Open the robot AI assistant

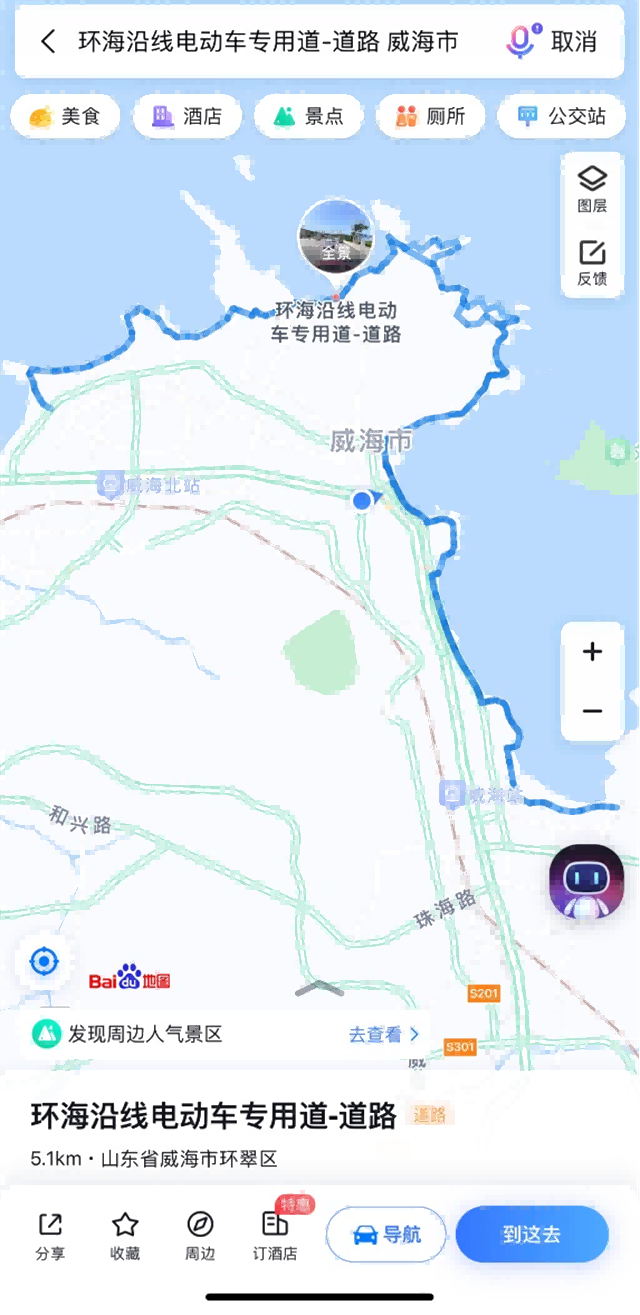(x=586, y=881)
